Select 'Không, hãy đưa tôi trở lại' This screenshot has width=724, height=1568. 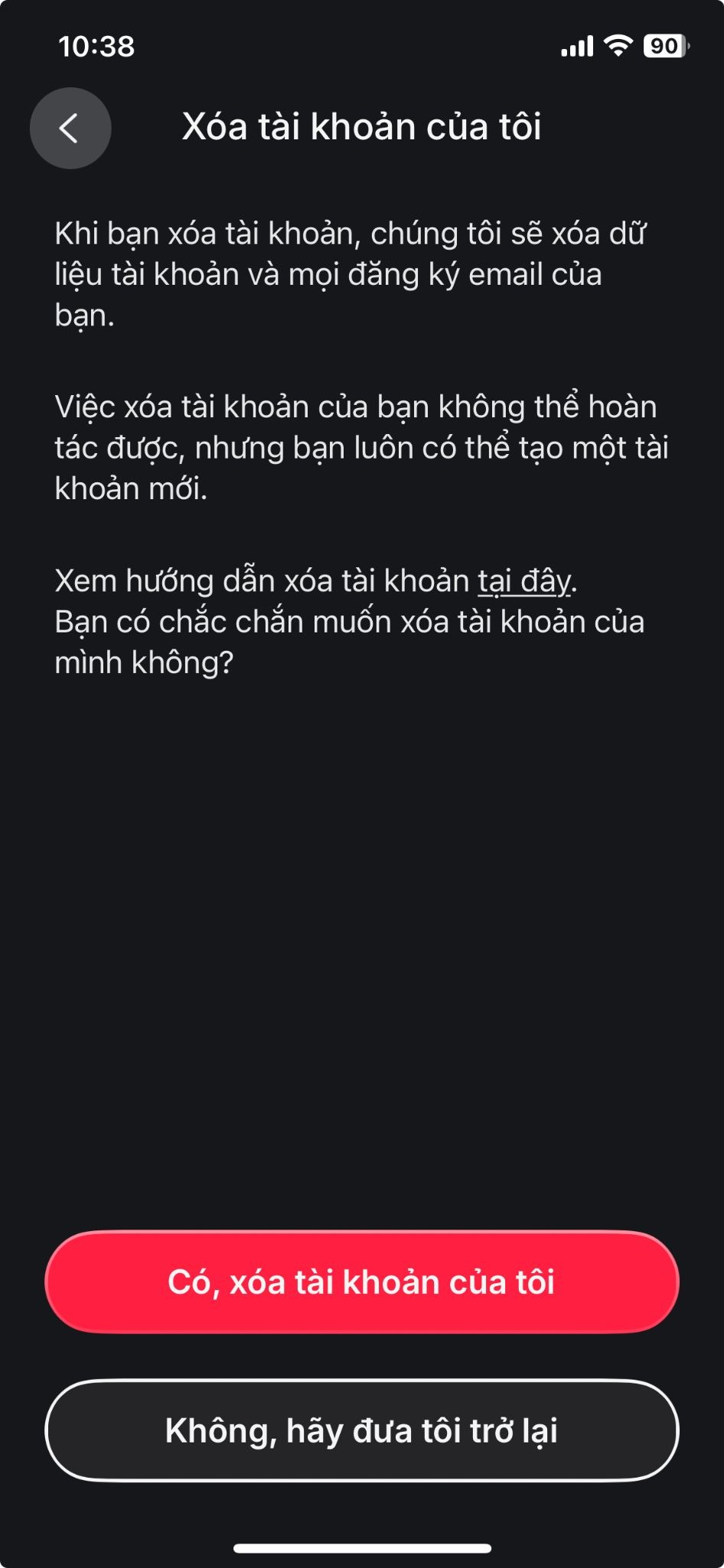click(x=362, y=1430)
